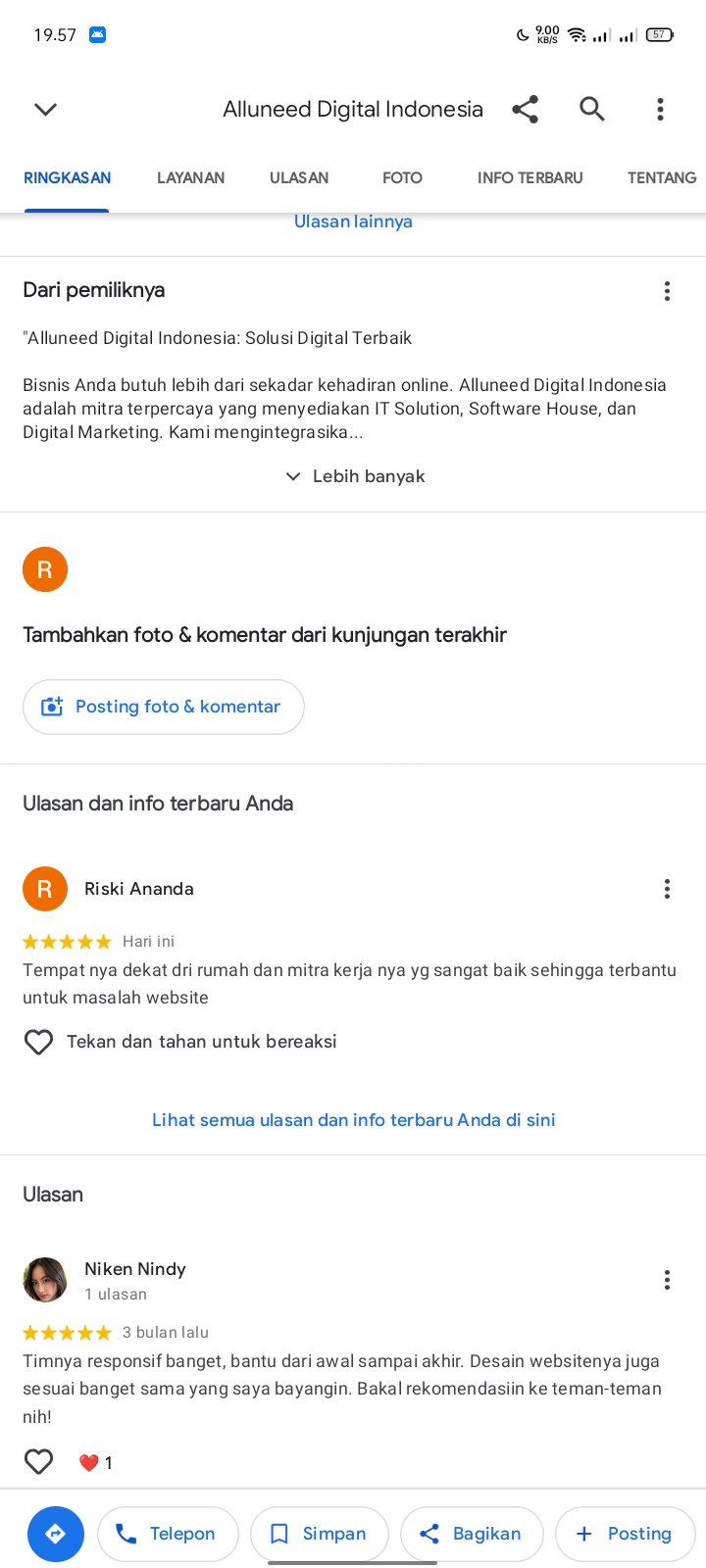Switch to the Layanan tab
This screenshot has width=706, height=1568.
pos(191,177)
